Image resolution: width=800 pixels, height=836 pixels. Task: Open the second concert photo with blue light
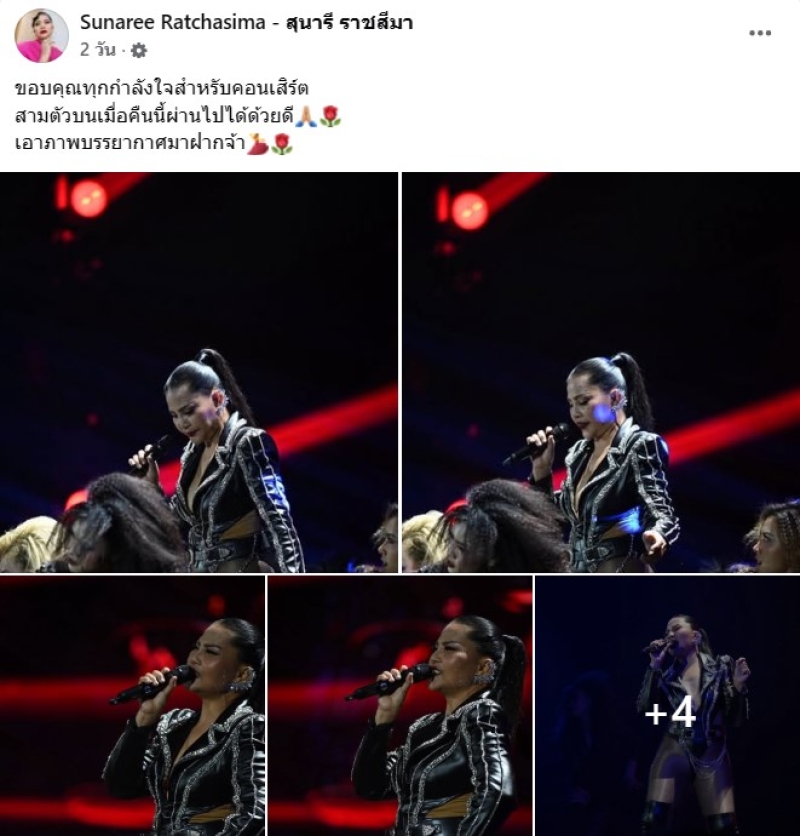pos(601,372)
